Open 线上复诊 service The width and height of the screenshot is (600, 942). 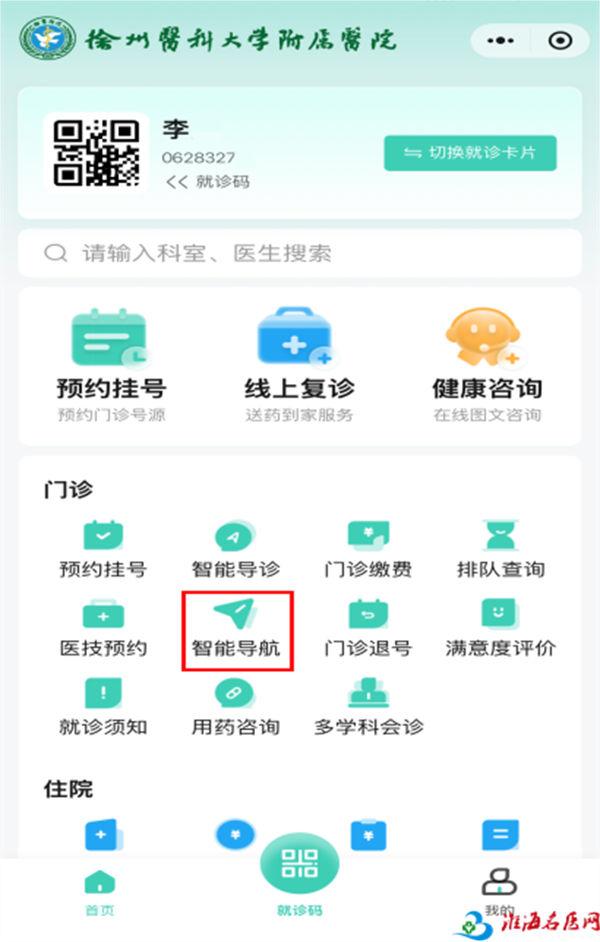(x=299, y=366)
